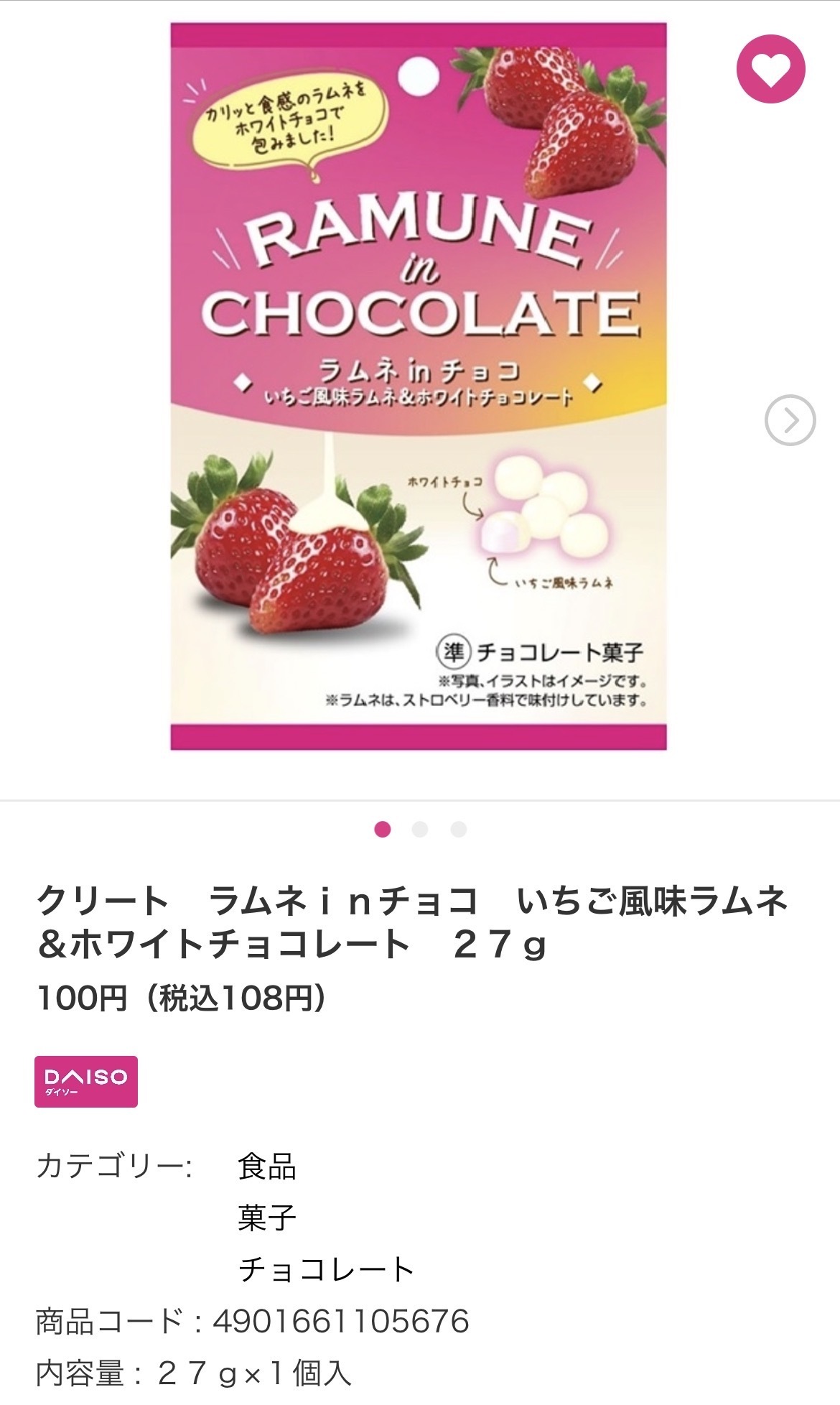This screenshot has width=840, height=1405.
Task: Jump to the third image page dot
Action: tap(458, 830)
